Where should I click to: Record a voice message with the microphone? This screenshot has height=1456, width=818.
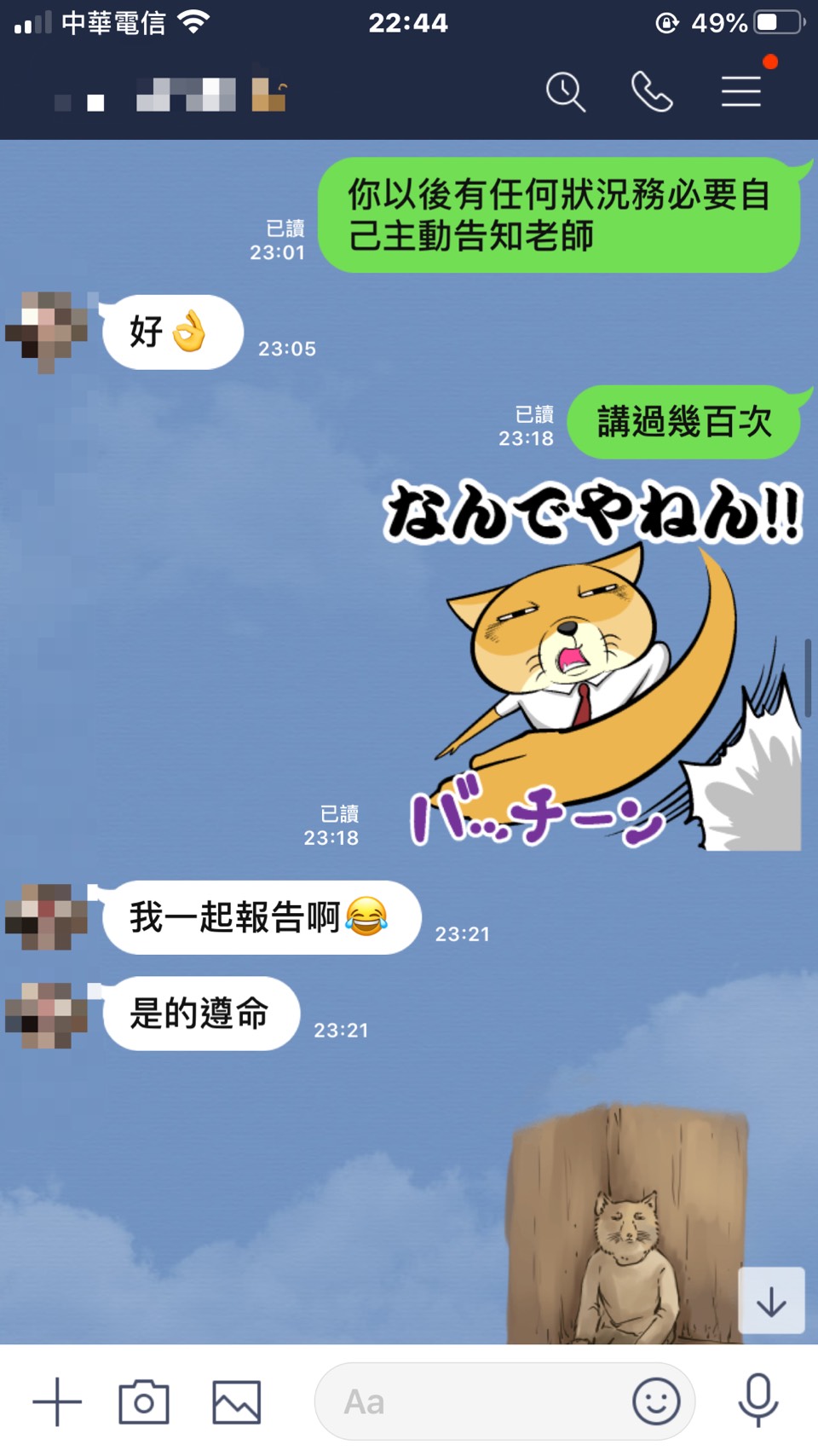click(758, 1400)
